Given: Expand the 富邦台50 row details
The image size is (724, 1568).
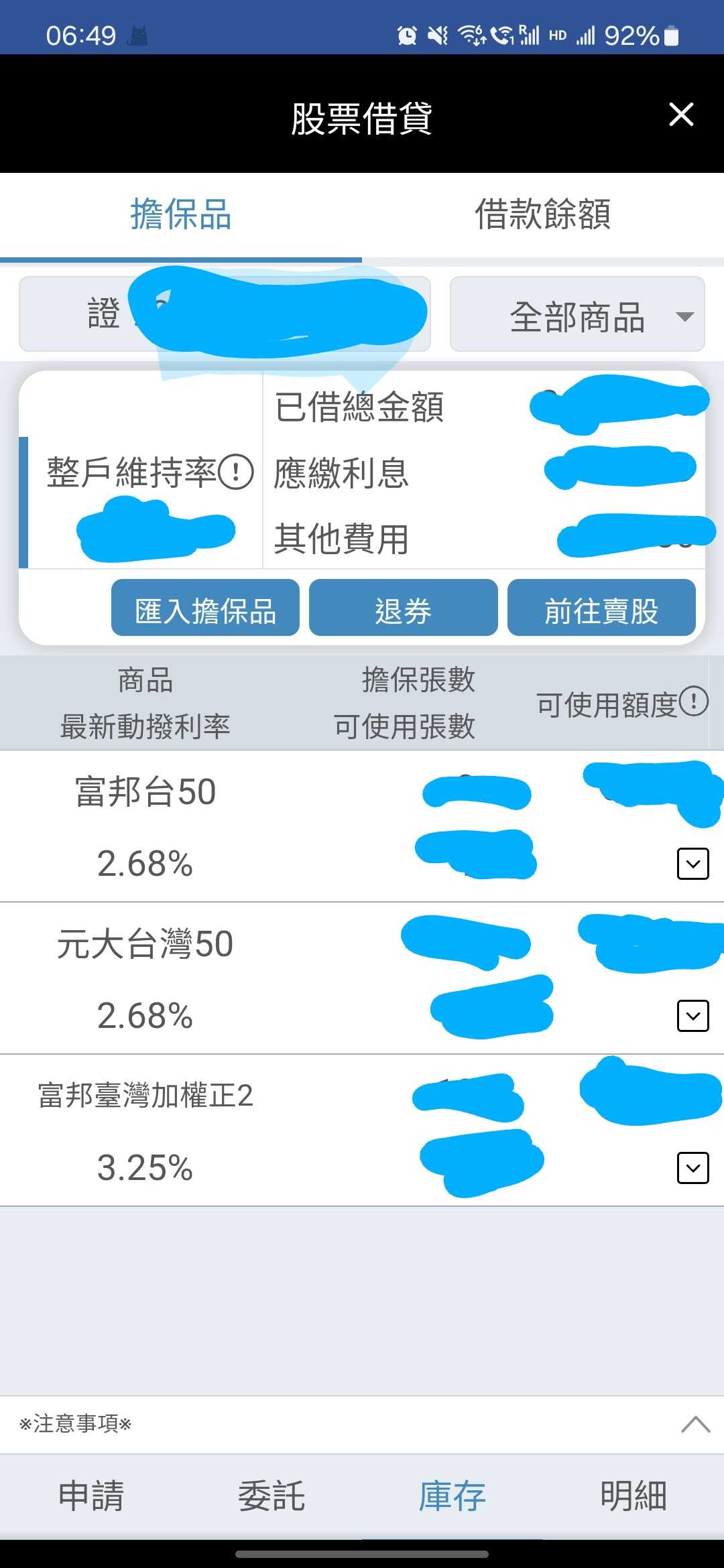Looking at the screenshot, I should tap(693, 863).
